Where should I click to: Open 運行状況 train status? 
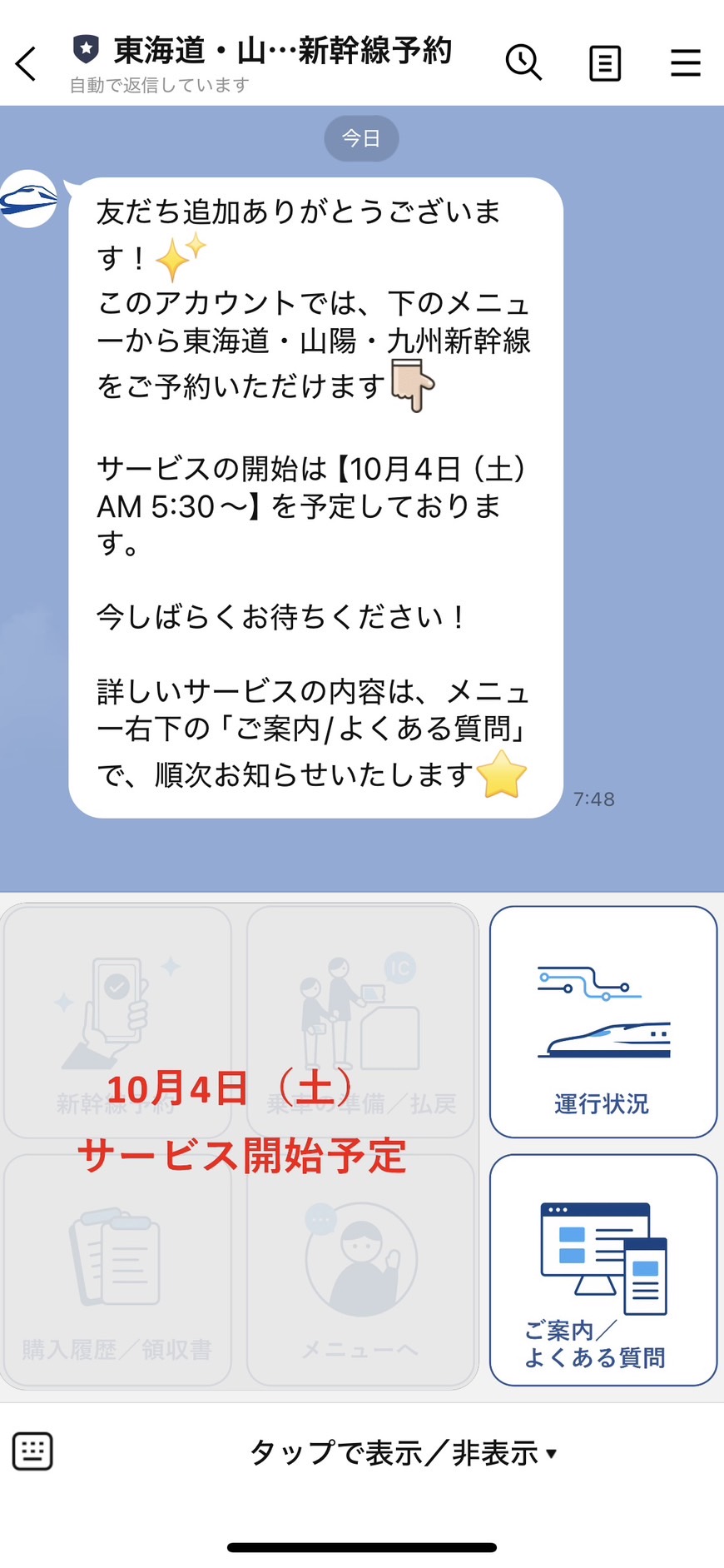603,1021
